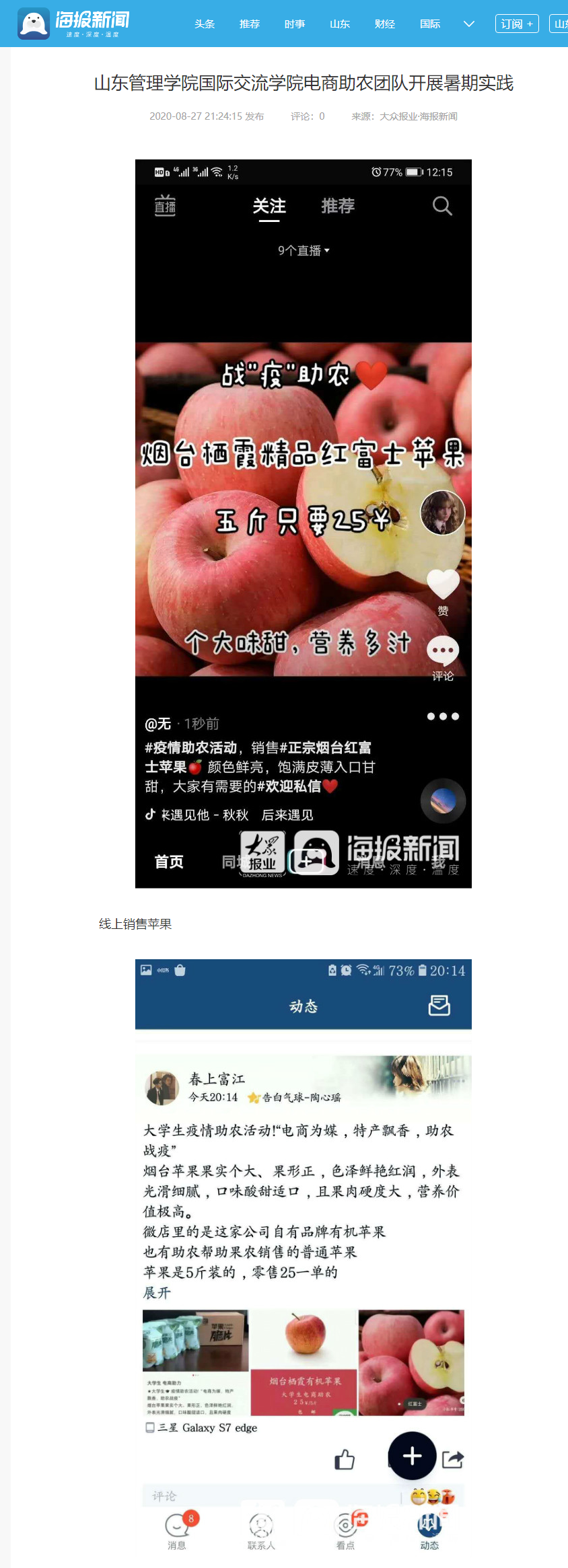Expand the channel list chevron

[469, 24]
